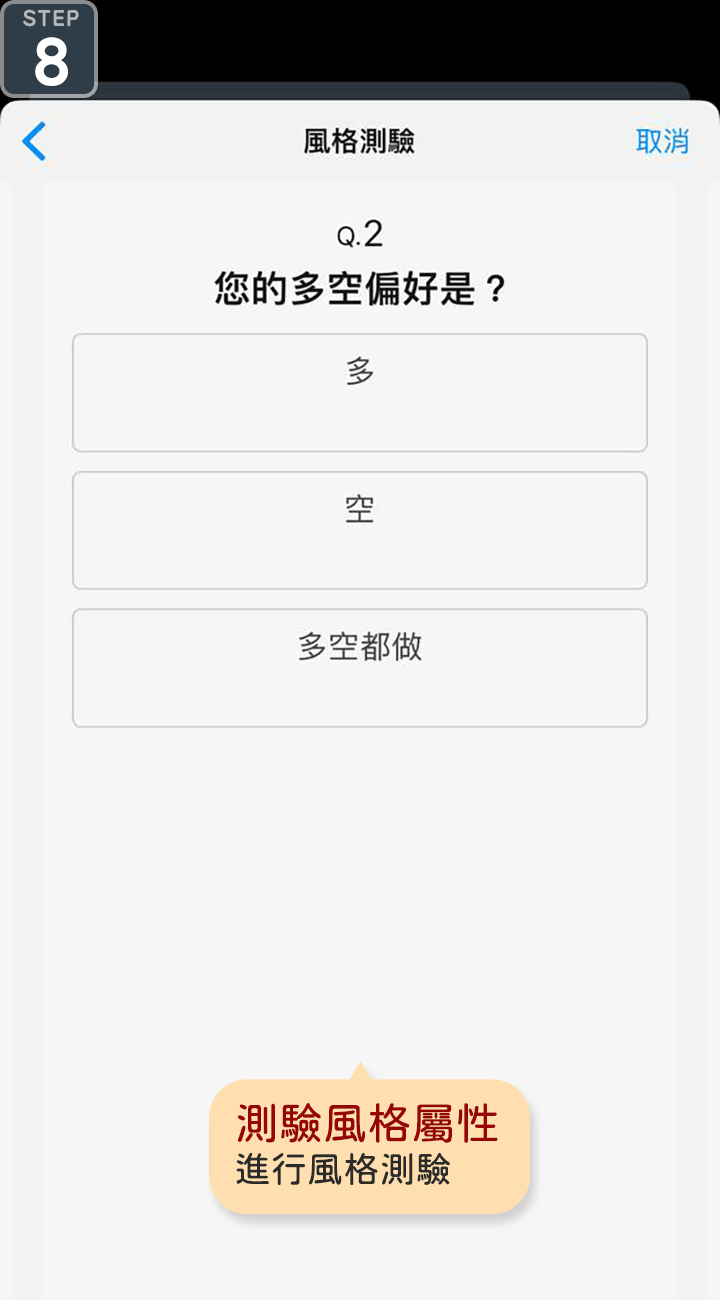This screenshot has height=1300, width=720.
Task: Go back using the blue arrow
Action: click(x=34, y=142)
